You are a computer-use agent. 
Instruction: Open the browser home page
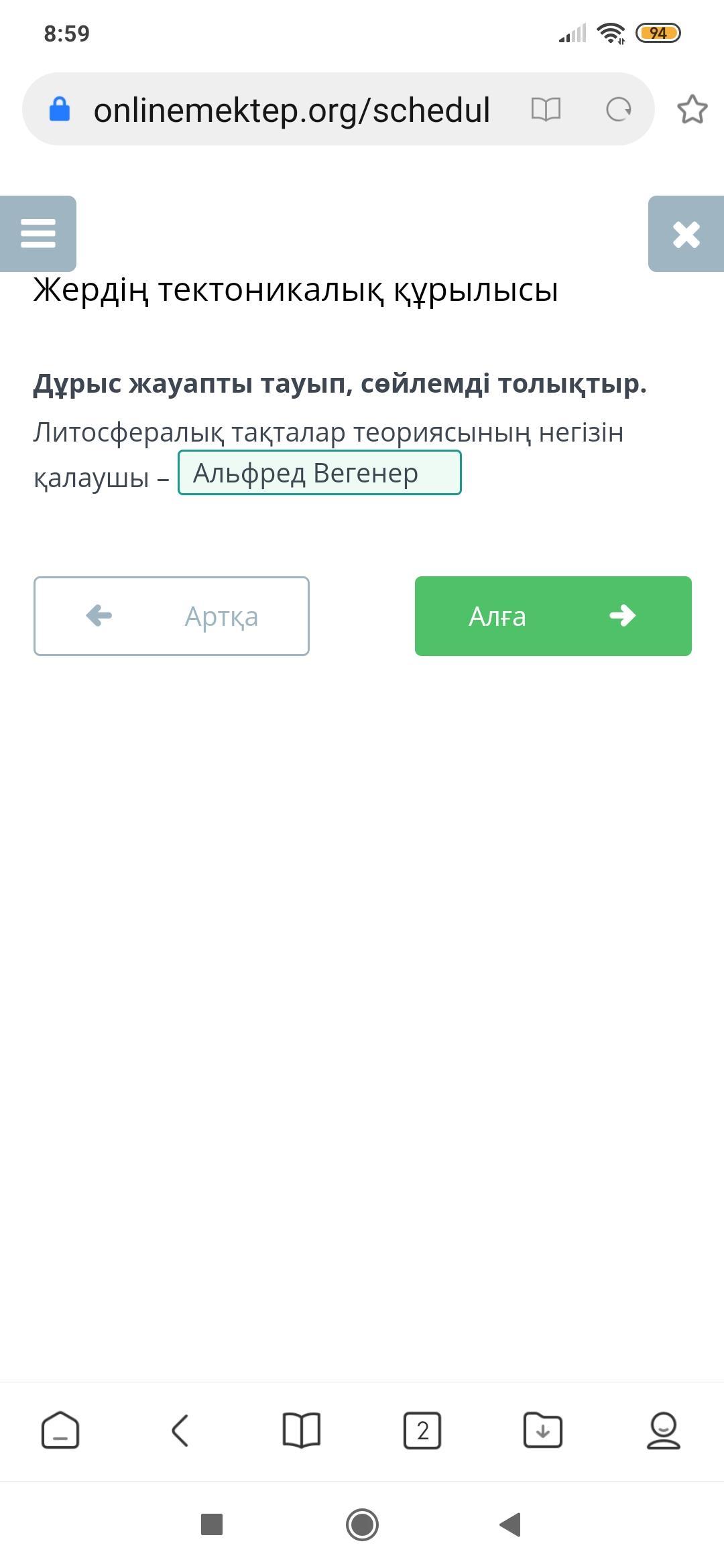pos(60,1431)
